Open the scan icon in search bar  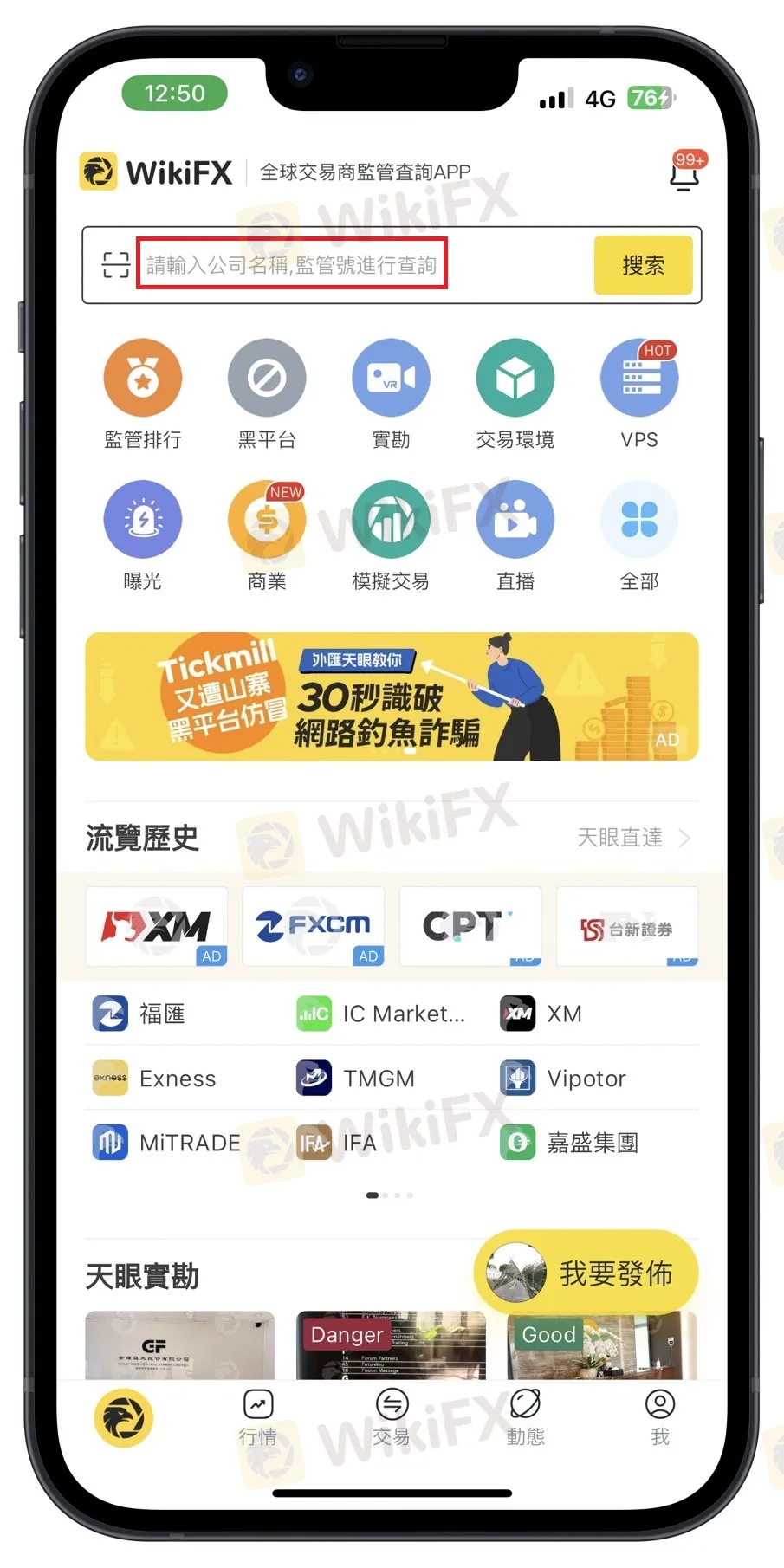click(115, 265)
